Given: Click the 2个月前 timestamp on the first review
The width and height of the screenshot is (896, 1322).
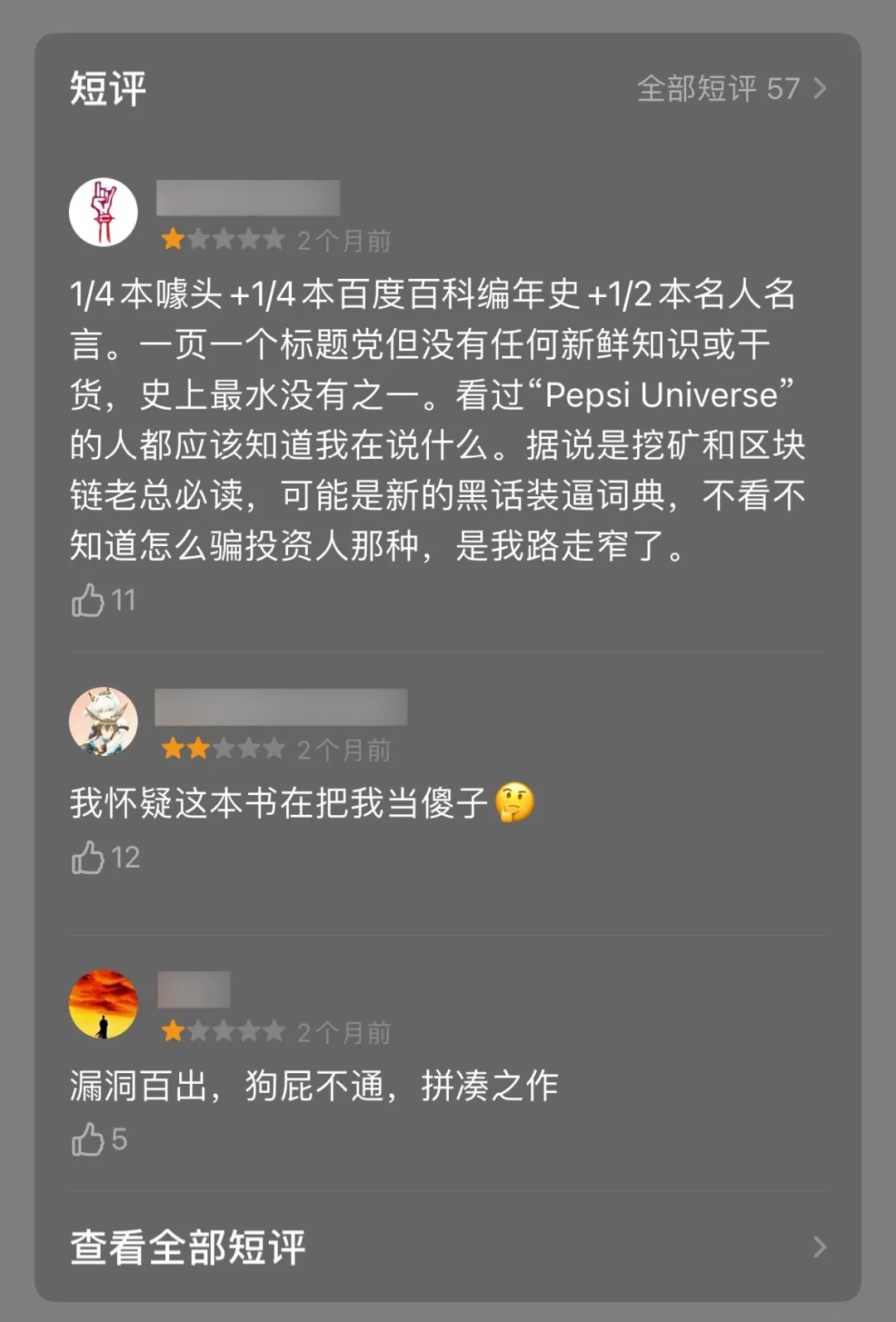Looking at the screenshot, I should pos(343,241).
